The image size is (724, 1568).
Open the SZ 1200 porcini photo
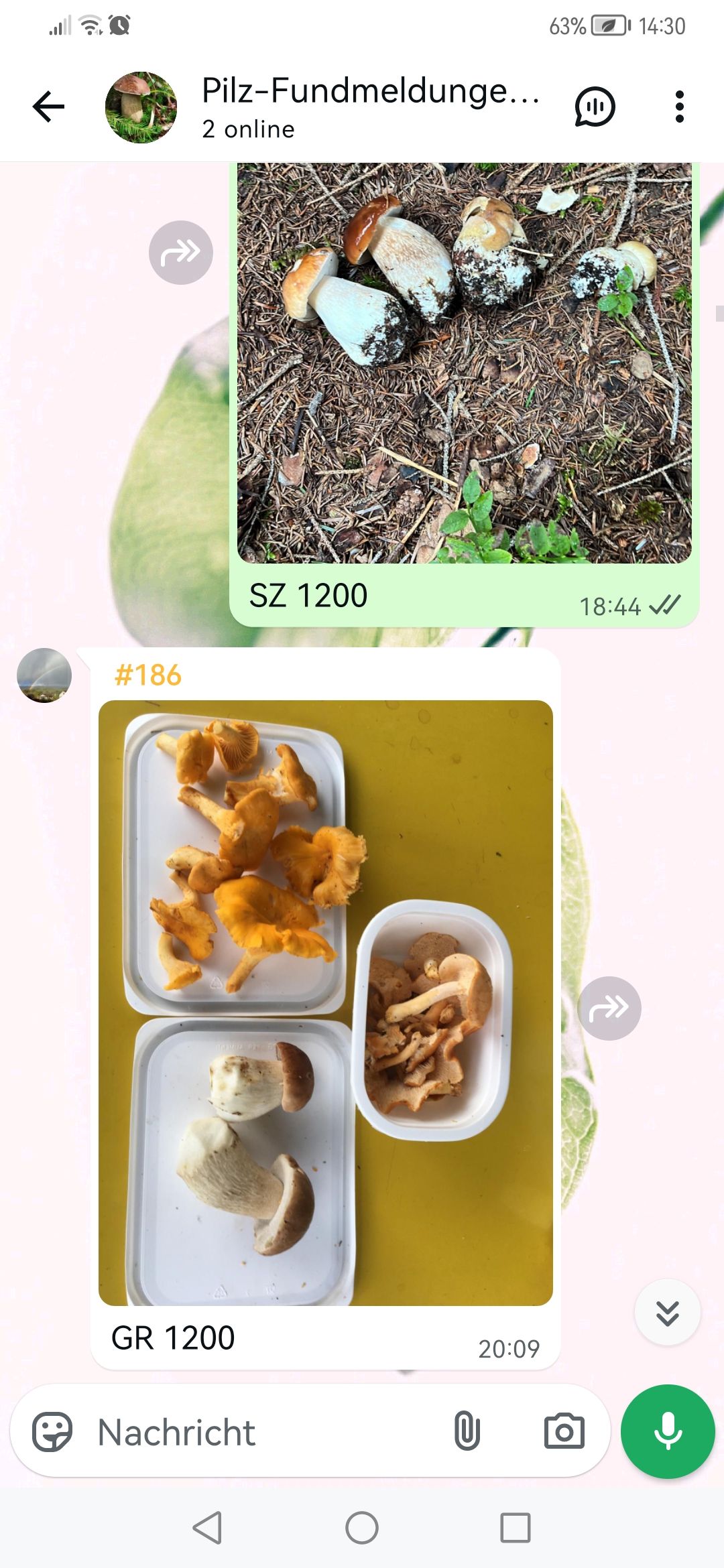464,362
